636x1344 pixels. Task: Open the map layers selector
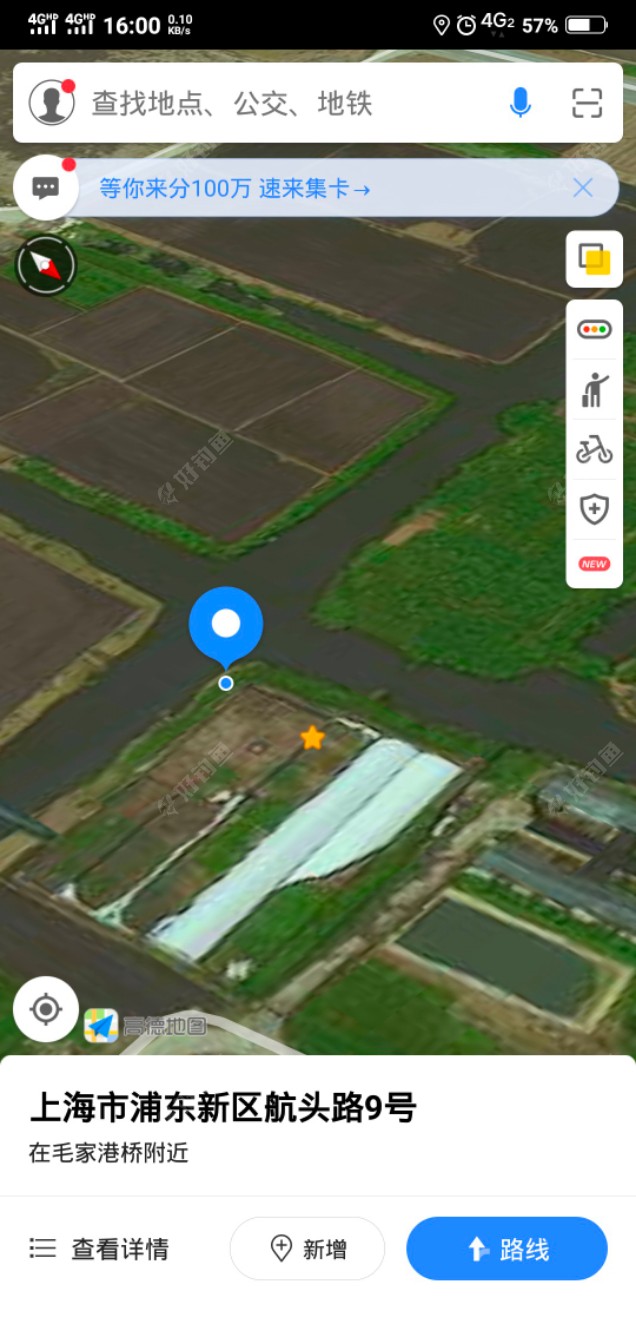594,259
